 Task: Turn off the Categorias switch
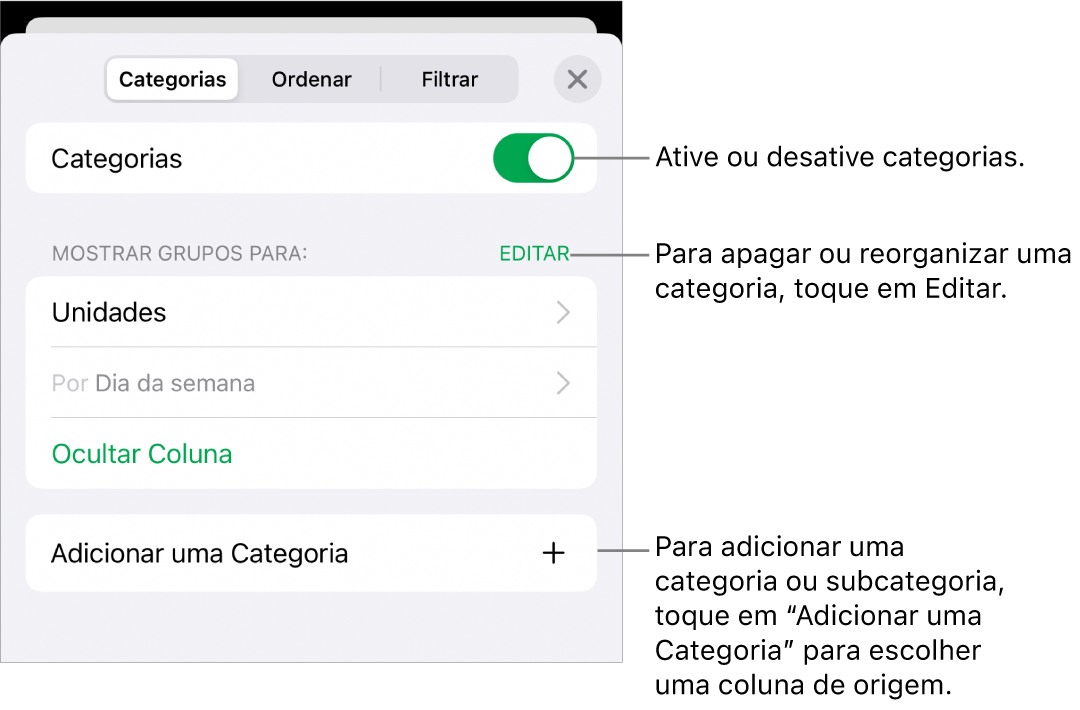coord(533,159)
